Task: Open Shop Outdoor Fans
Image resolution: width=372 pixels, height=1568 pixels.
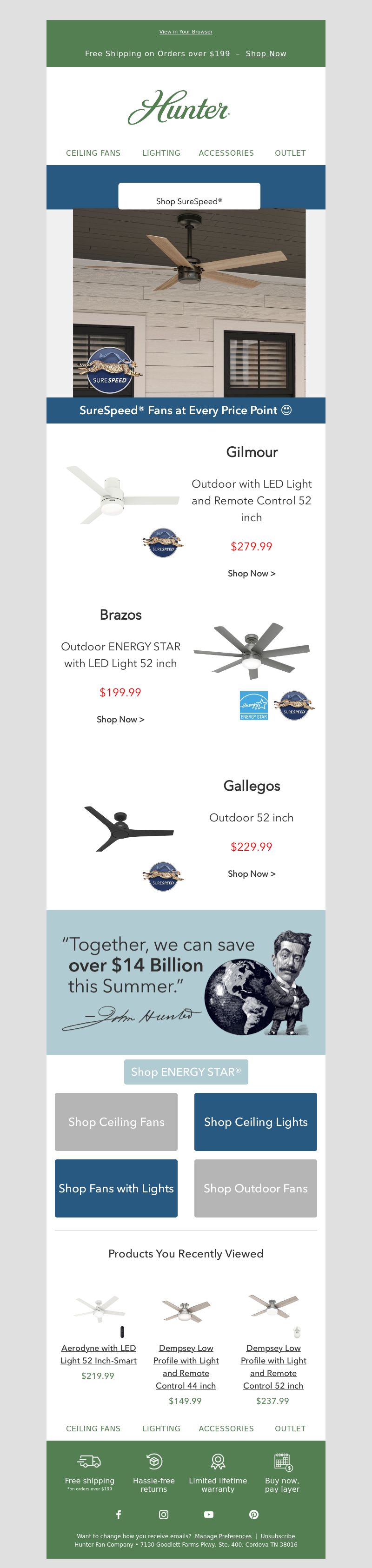Action: coord(255,1188)
